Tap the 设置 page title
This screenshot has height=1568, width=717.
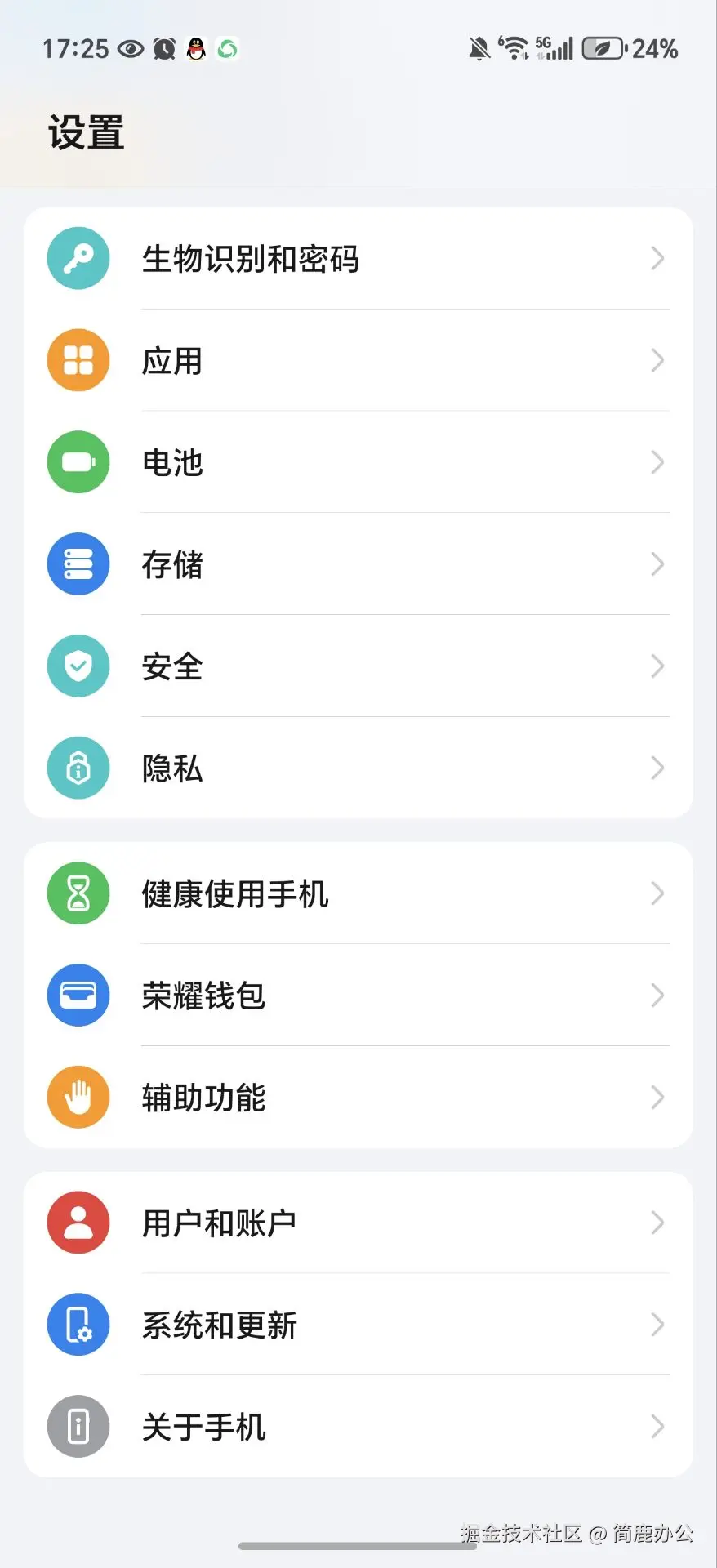(x=86, y=131)
